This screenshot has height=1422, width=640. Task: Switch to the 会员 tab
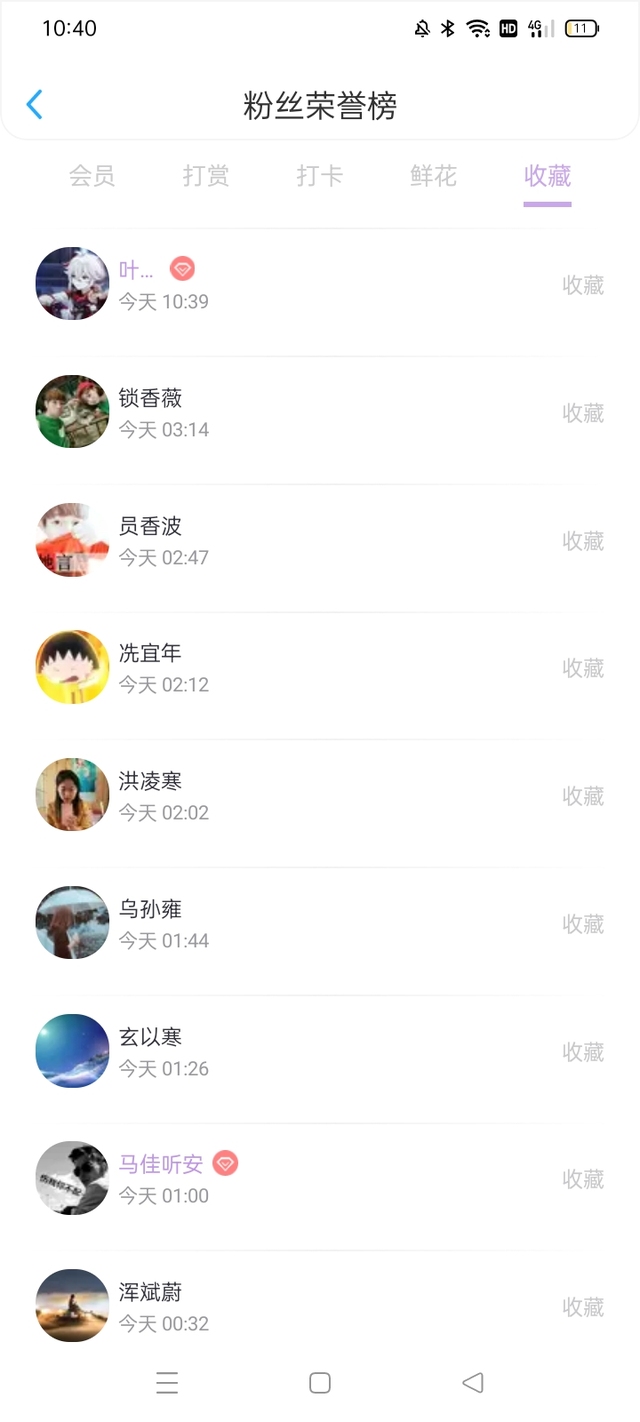pos(92,177)
